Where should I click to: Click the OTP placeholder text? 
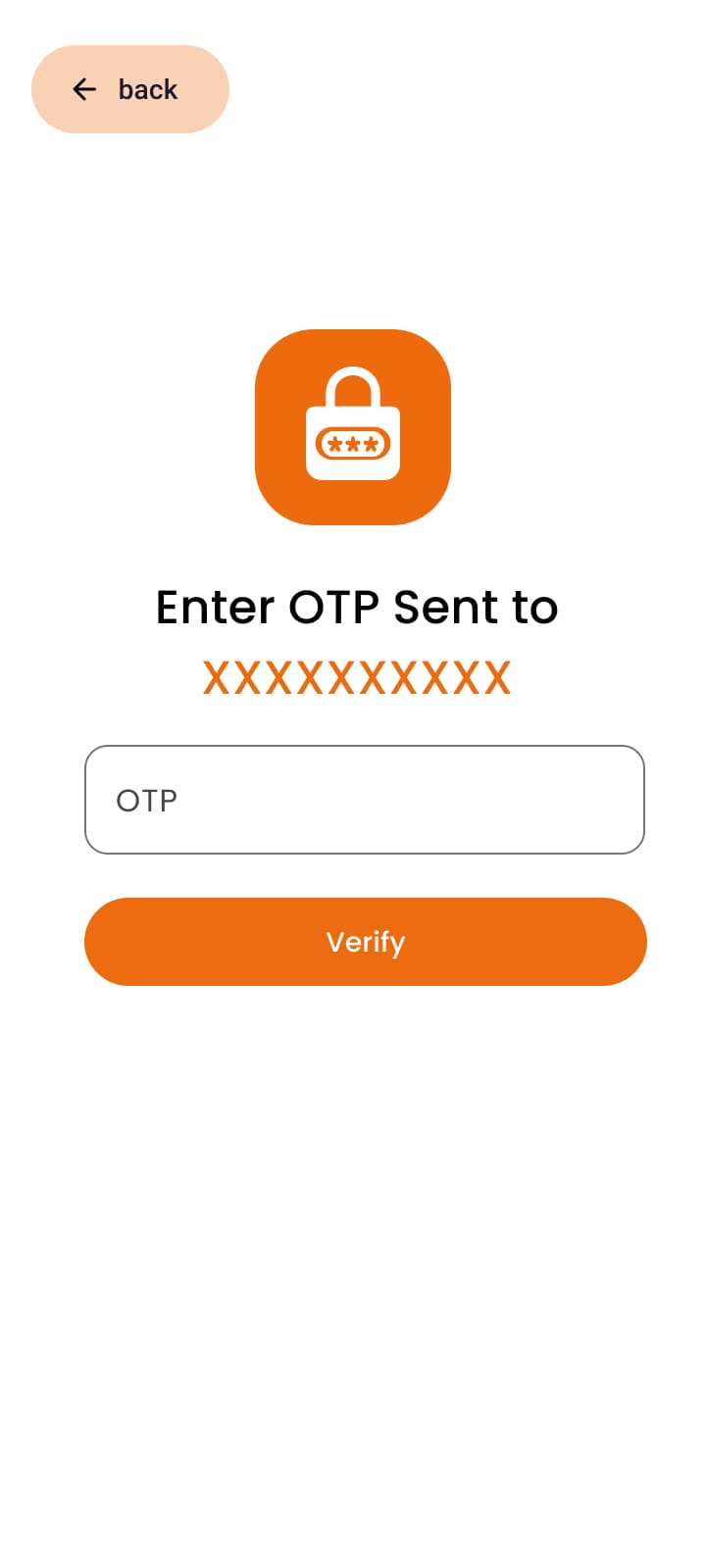click(146, 799)
